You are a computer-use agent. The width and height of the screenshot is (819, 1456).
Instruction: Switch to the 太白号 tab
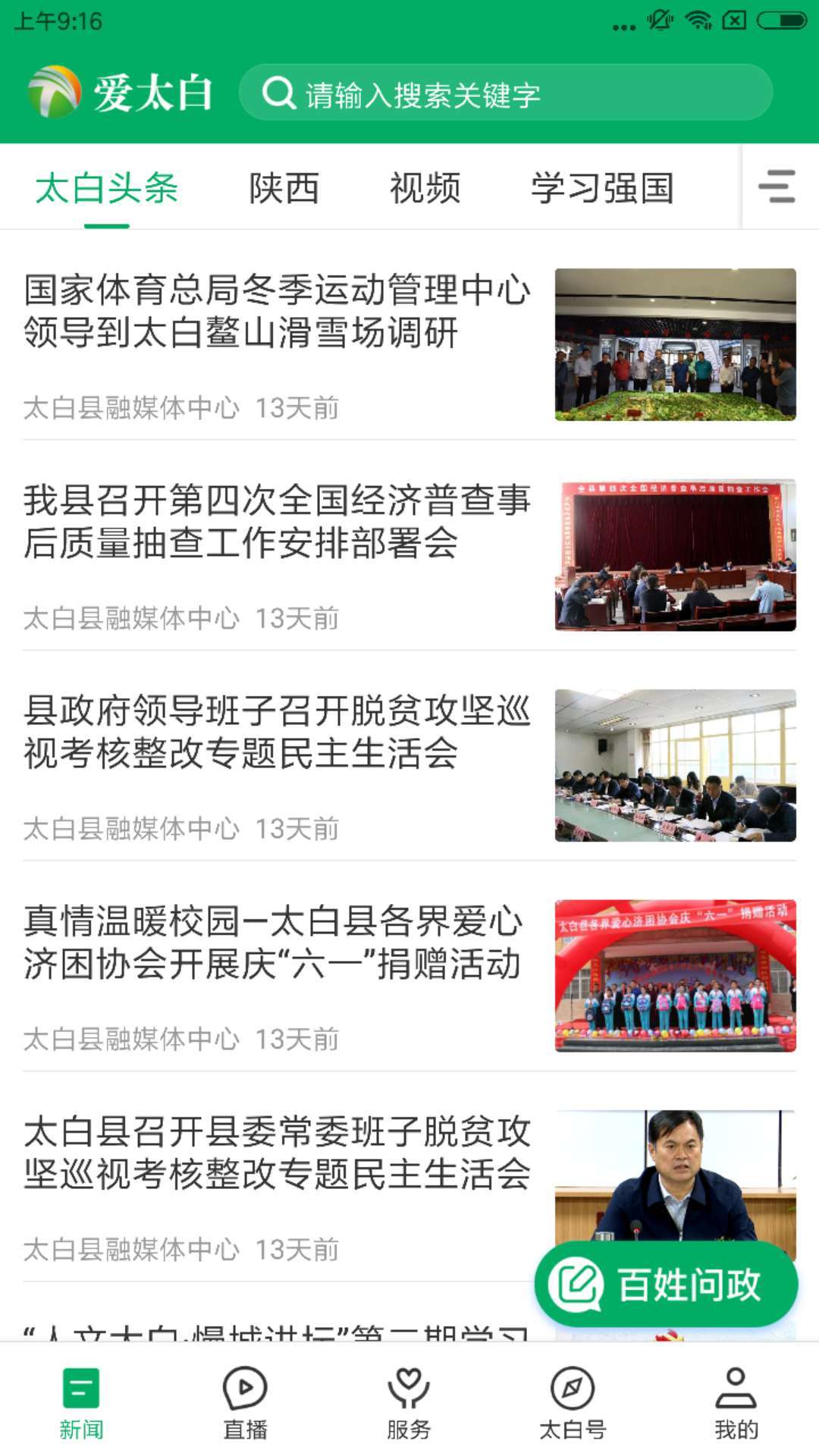point(573,1401)
